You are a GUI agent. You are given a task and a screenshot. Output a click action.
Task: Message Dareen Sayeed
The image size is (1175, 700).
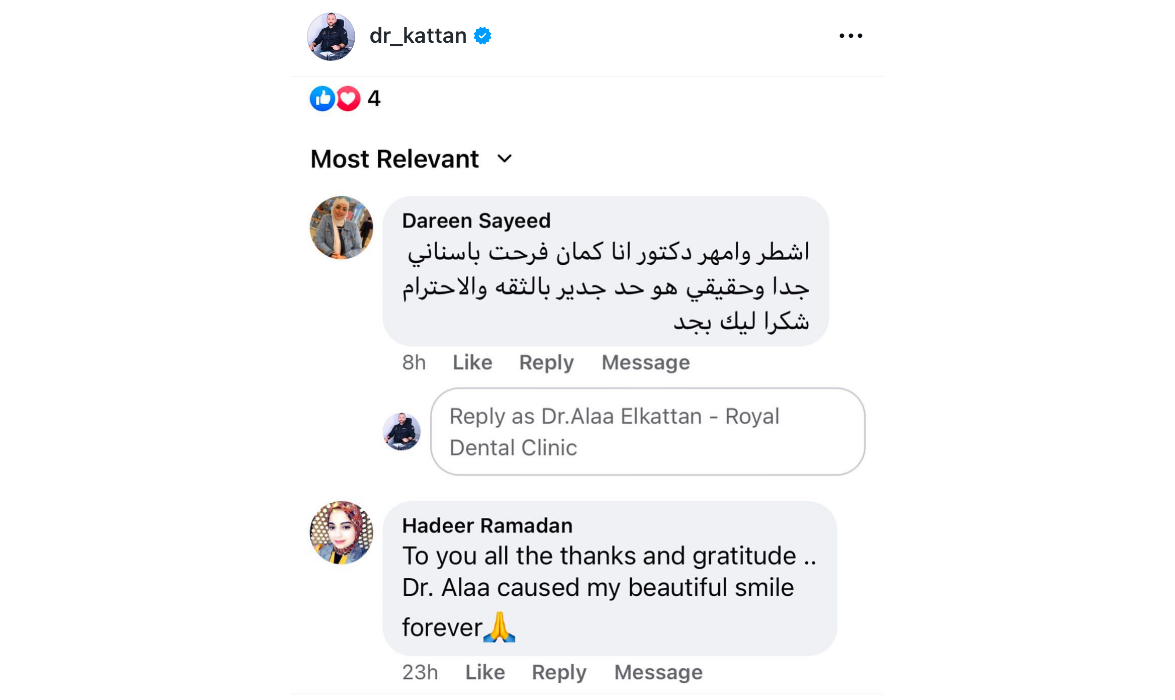[x=645, y=363]
